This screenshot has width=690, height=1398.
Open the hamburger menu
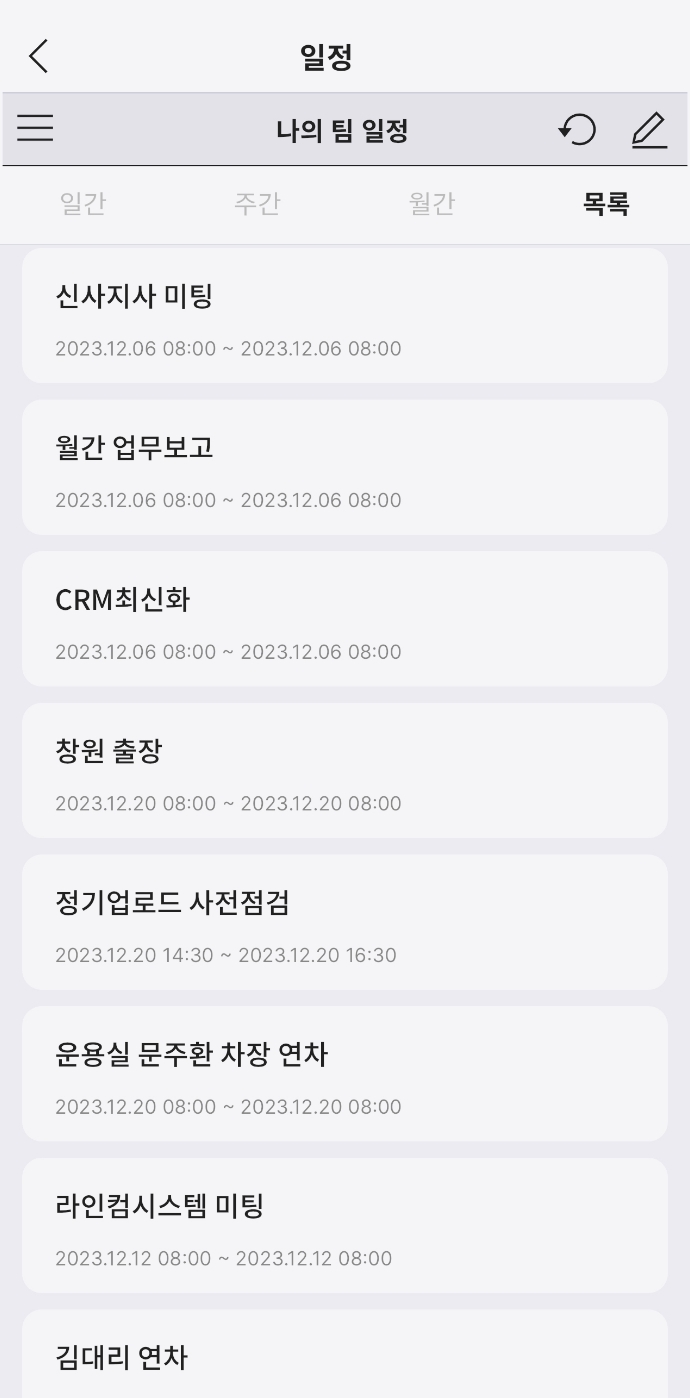35,129
